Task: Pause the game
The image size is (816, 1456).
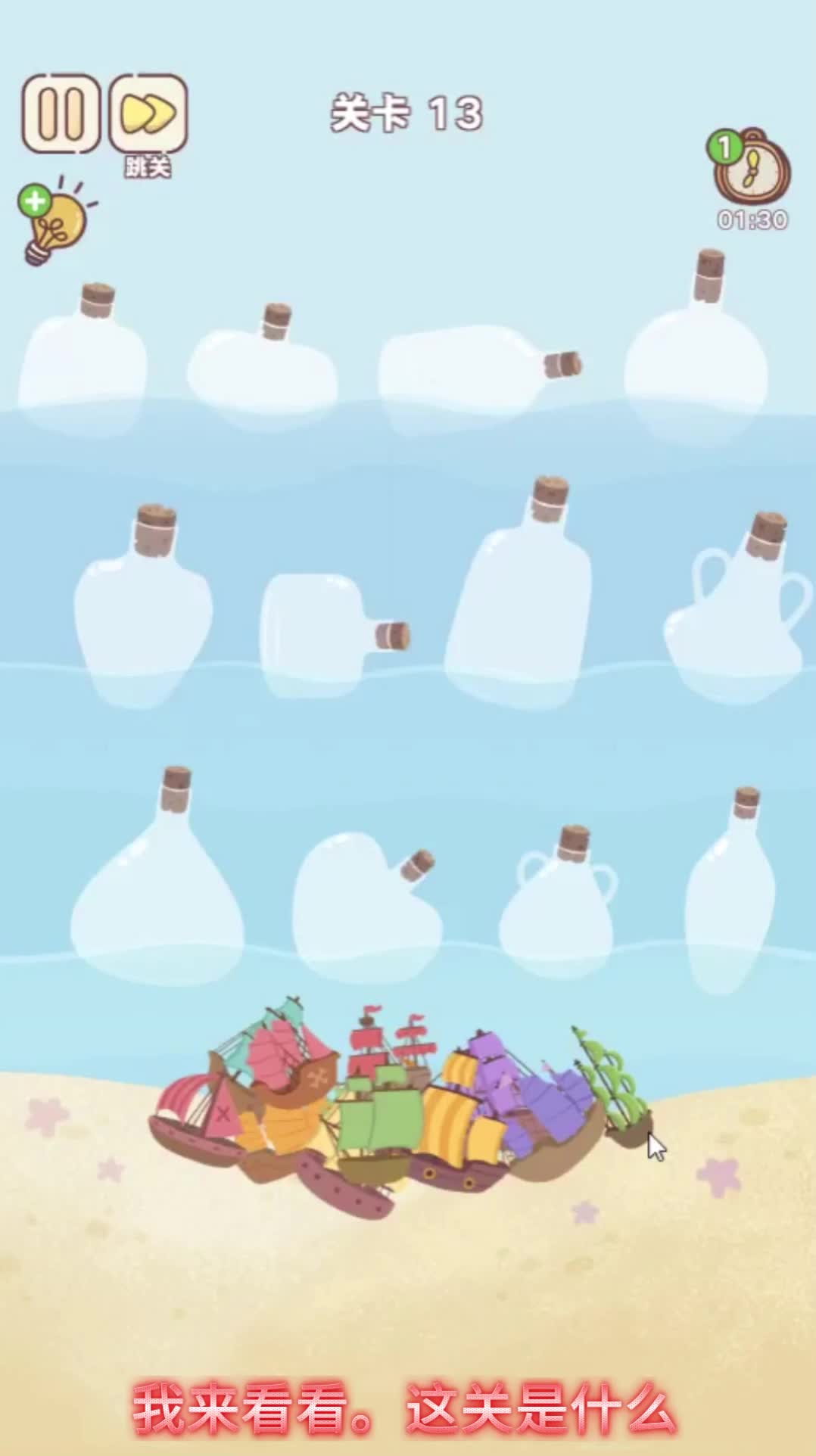Action: (x=61, y=114)
